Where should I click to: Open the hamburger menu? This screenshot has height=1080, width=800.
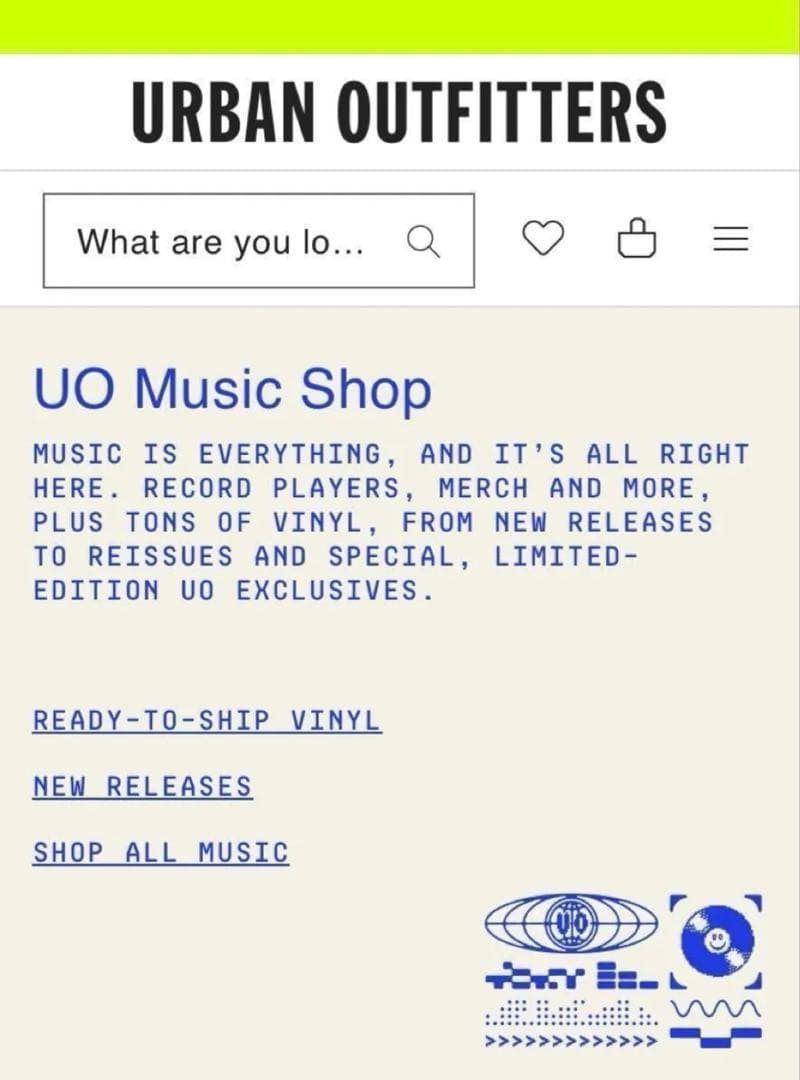pyautogui.click(x=730, y=240)
